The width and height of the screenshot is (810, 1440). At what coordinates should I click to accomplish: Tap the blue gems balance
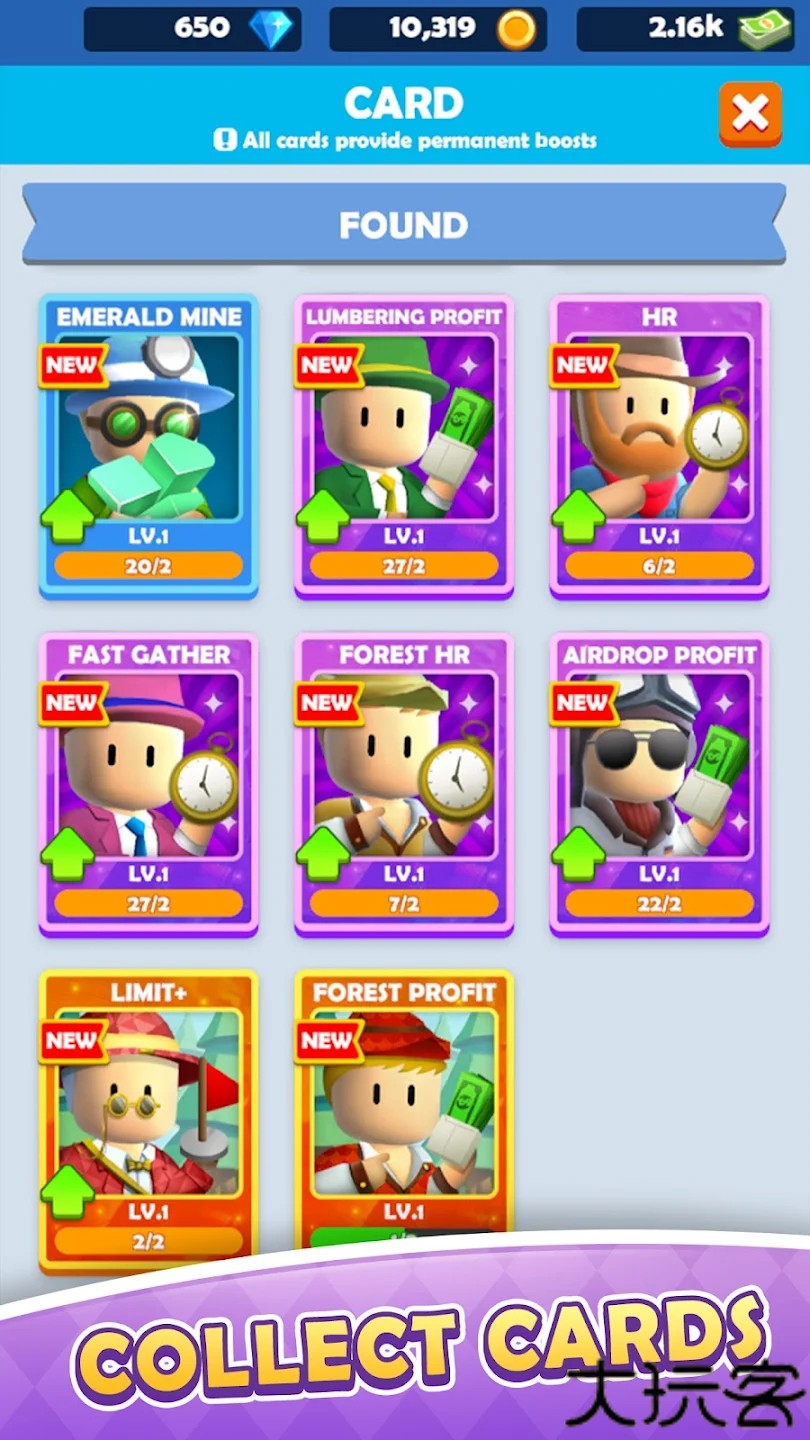coord(191,28)
